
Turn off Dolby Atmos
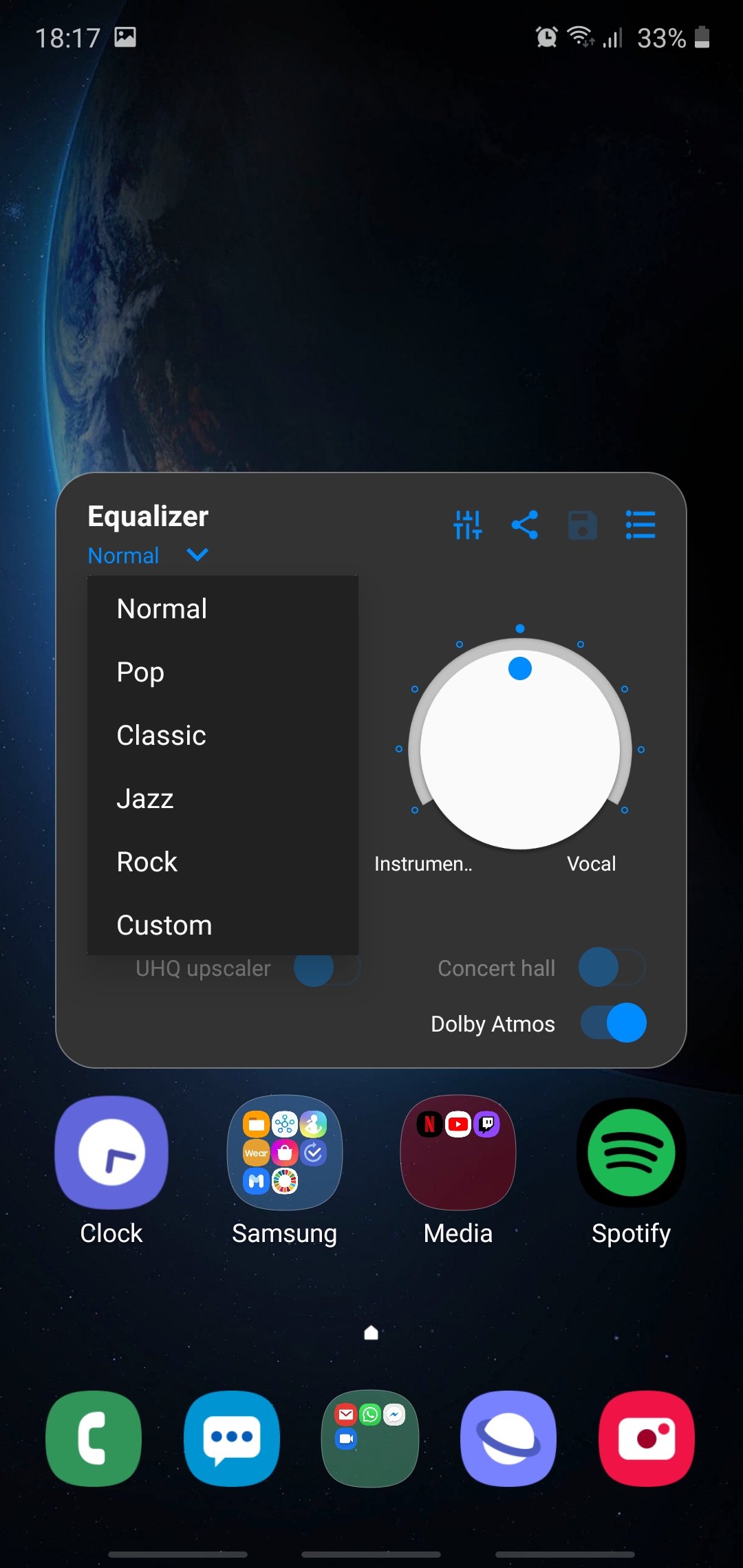coord(613,1023)
